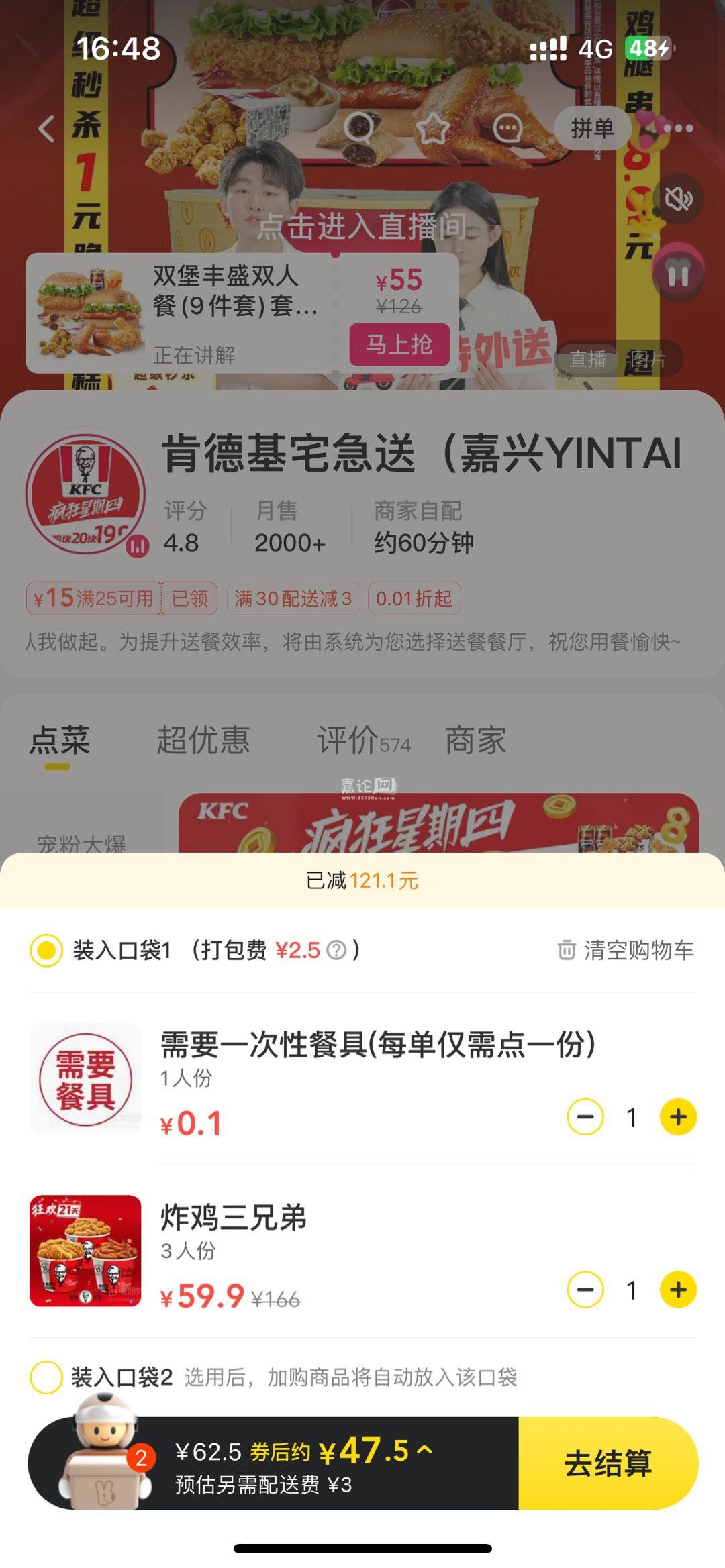The image size is (725, 1568).
Task: Tap 去结算 to check out
Action: coord(608,1463)
